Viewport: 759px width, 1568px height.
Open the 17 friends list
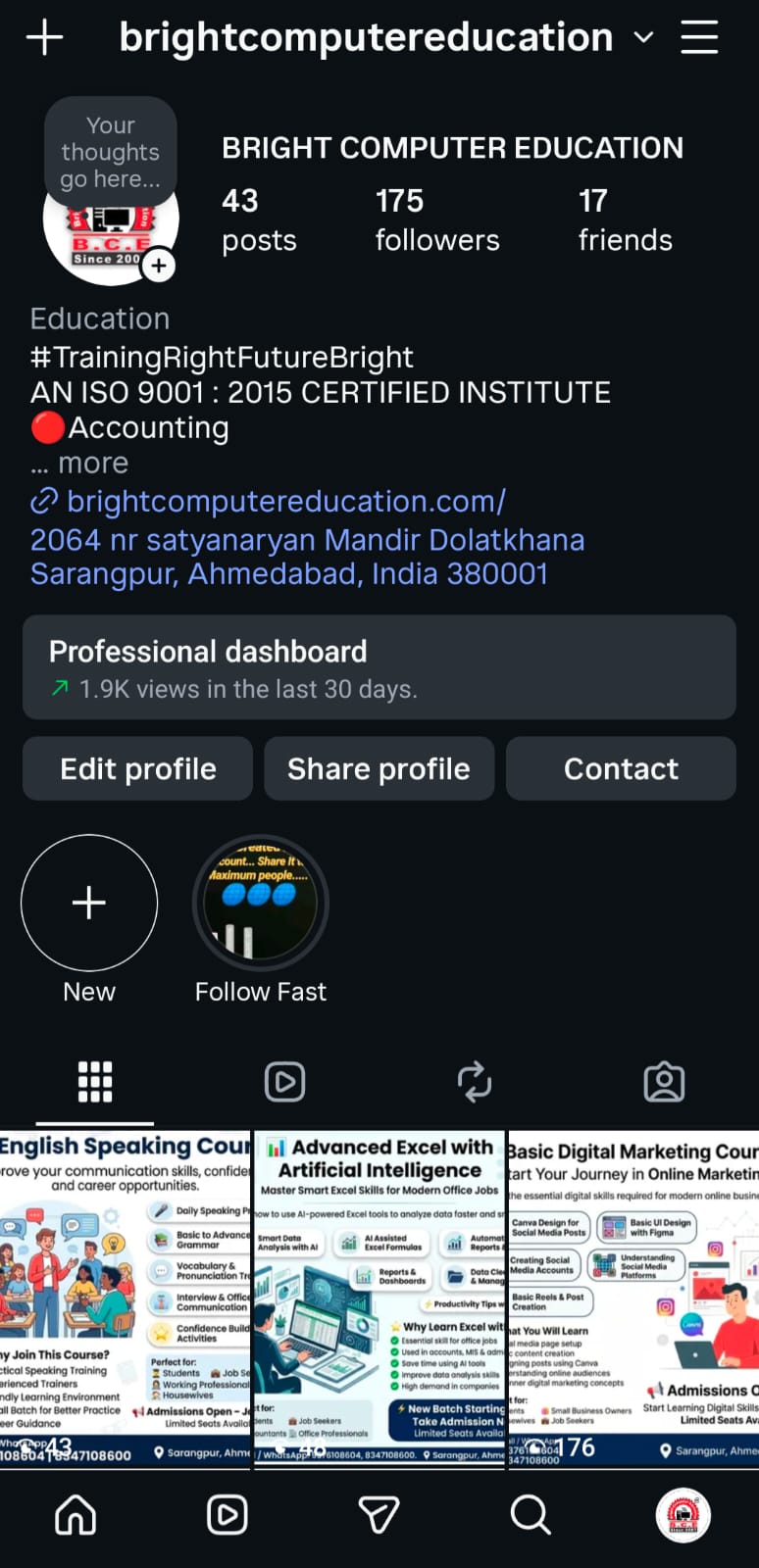(x=625, y=220)
